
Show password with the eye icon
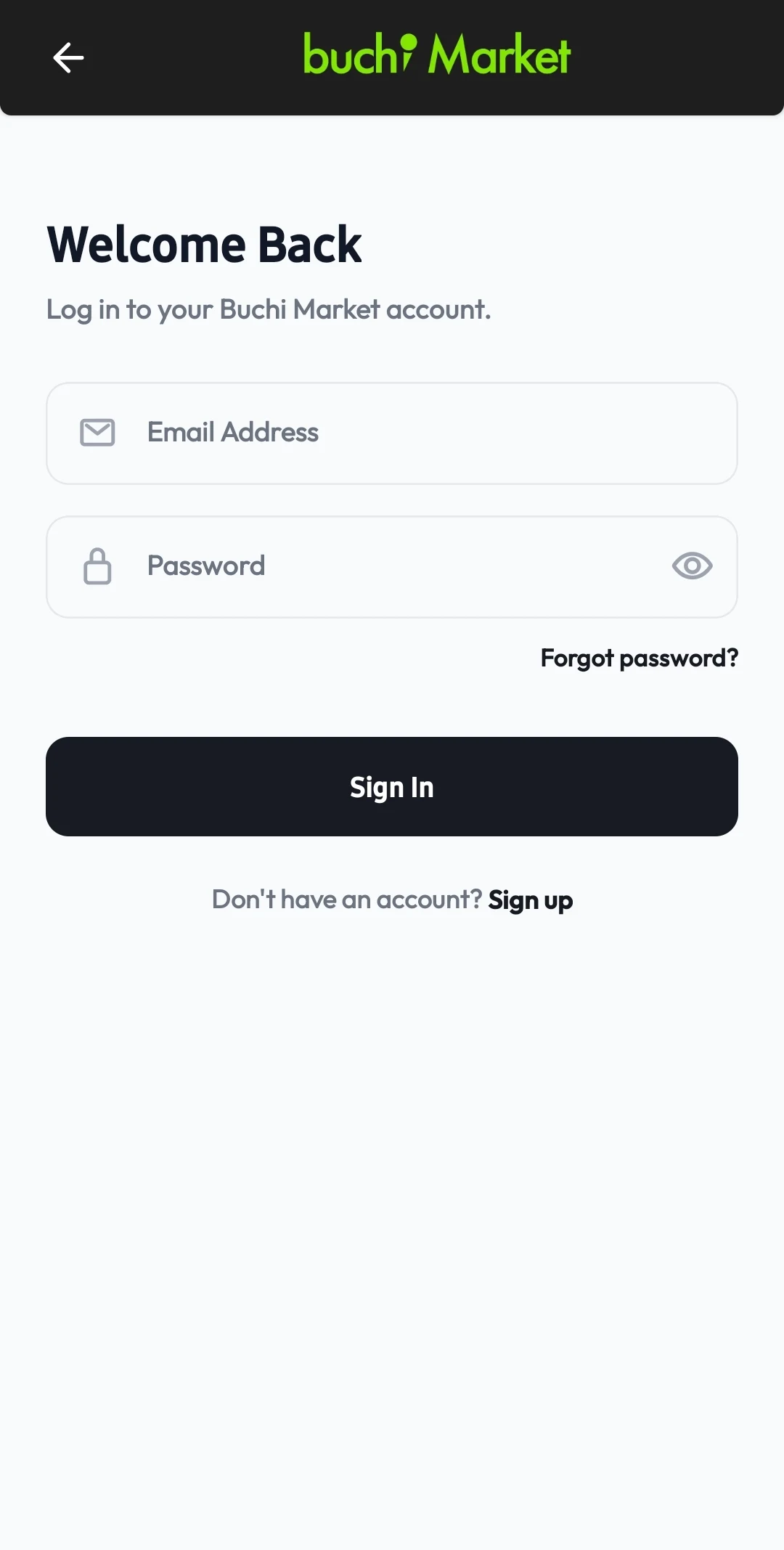click(x=692, y=566)
